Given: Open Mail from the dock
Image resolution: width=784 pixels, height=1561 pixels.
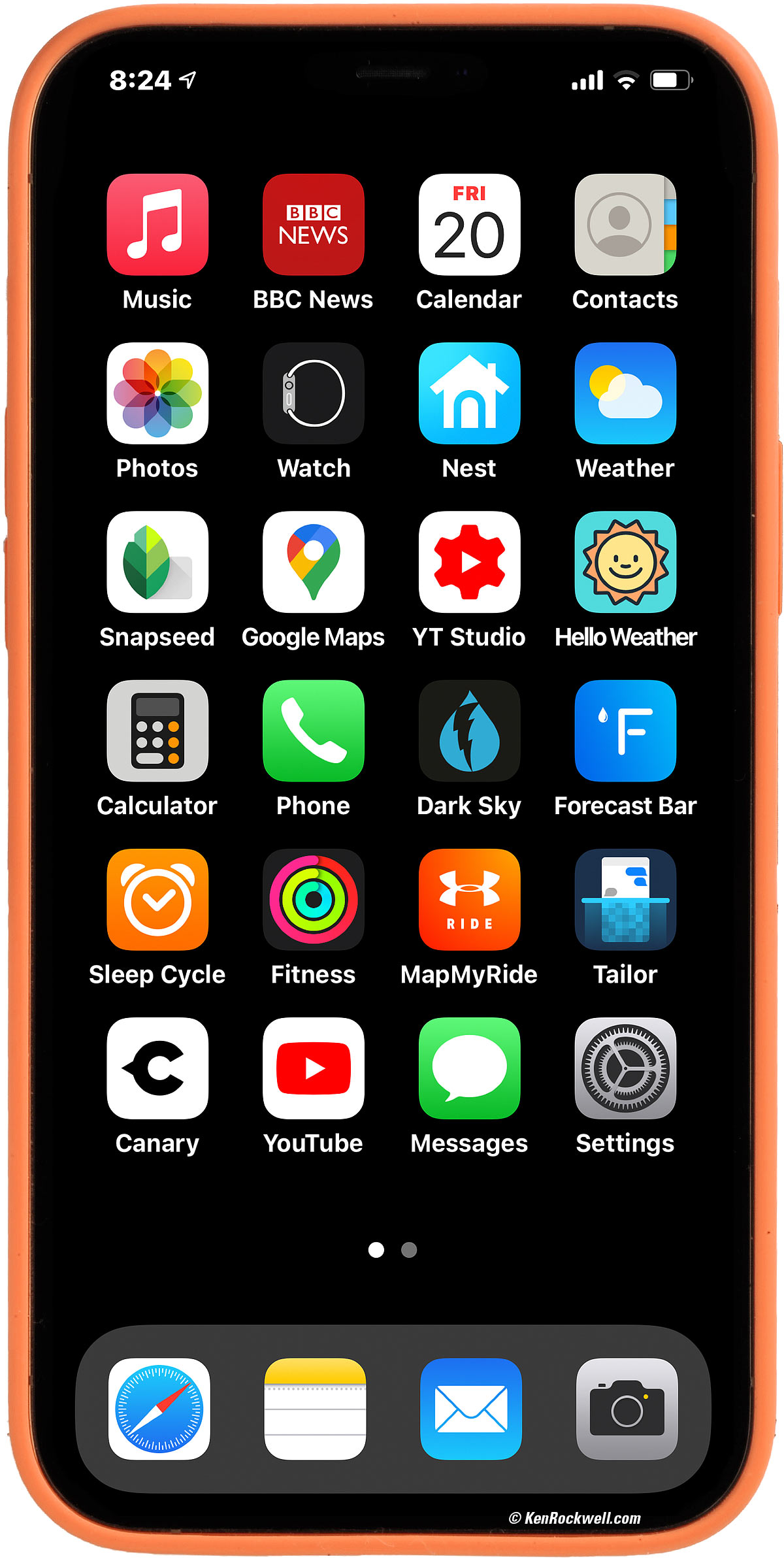Looking at the screenshot, I should 471,1408.
